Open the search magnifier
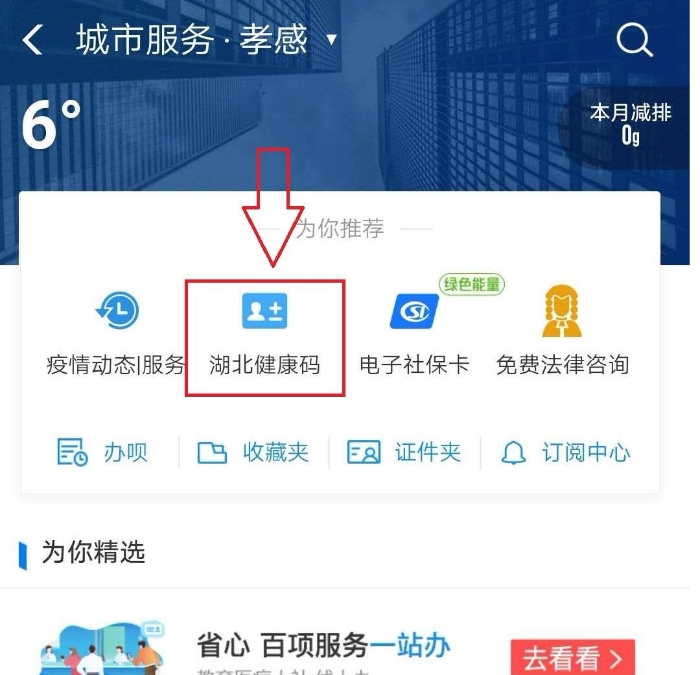The width and height of the screenshot is (700, 675). tap(634, 41)
